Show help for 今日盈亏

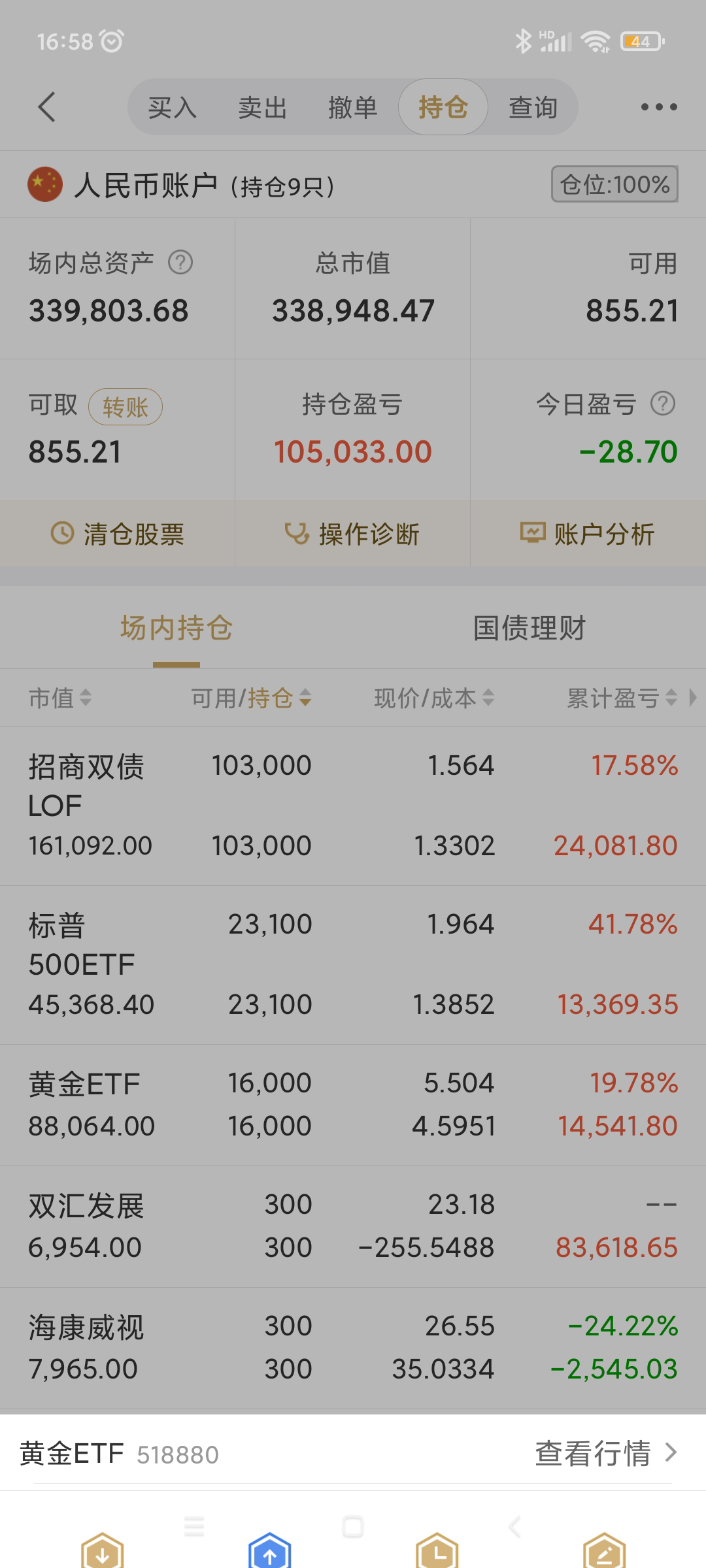pyautogui.click(x=662, y=404)
